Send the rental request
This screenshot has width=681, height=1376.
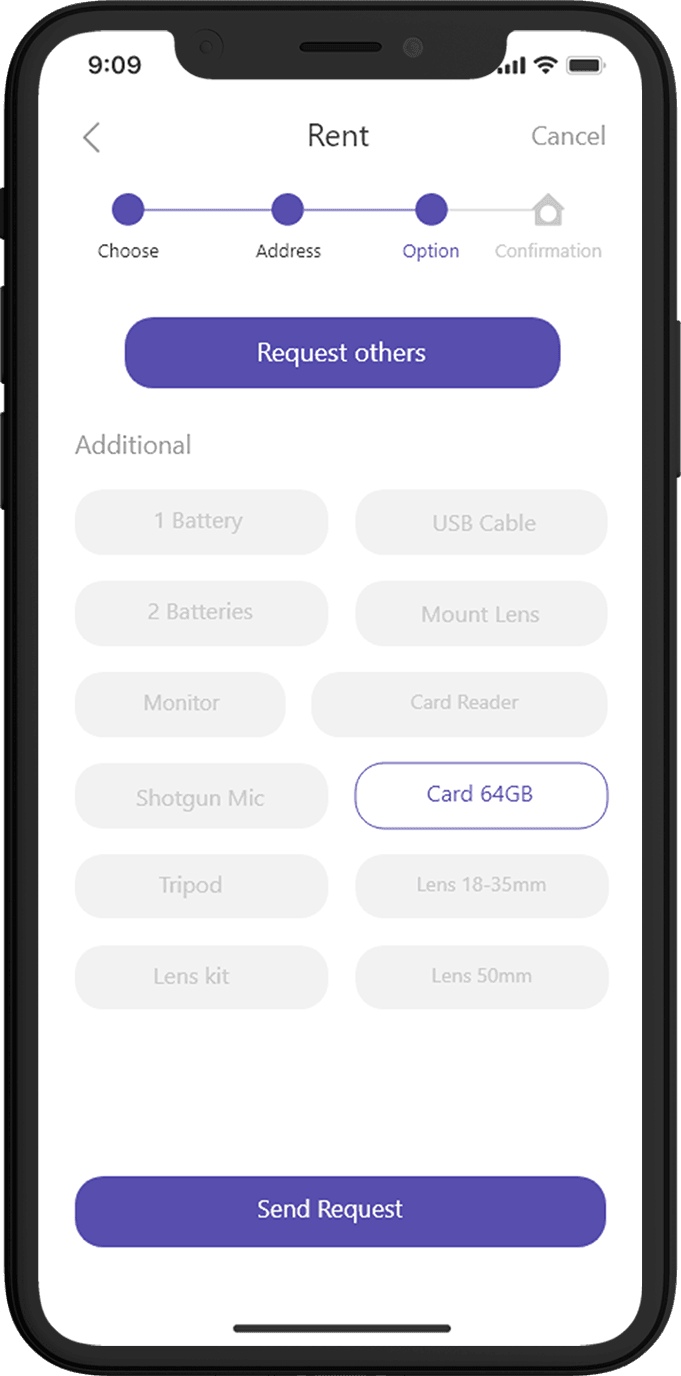coord(340,1211)
